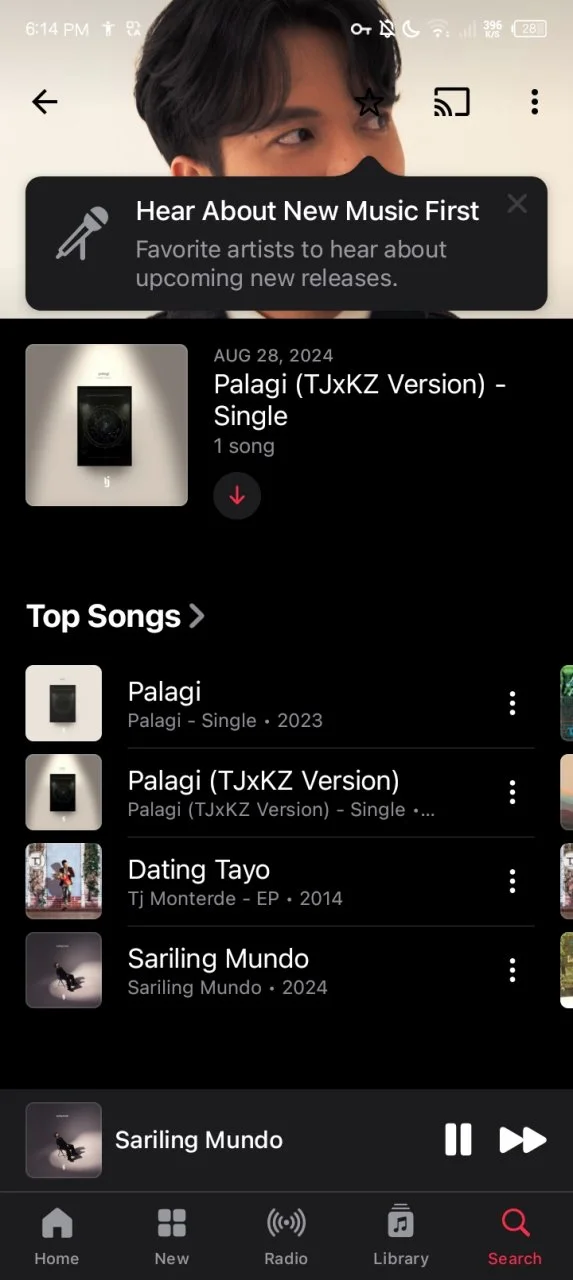Pause the currently playing song
The height and width of the screenshot is (1280, 573).
[x=458, y=1140]
